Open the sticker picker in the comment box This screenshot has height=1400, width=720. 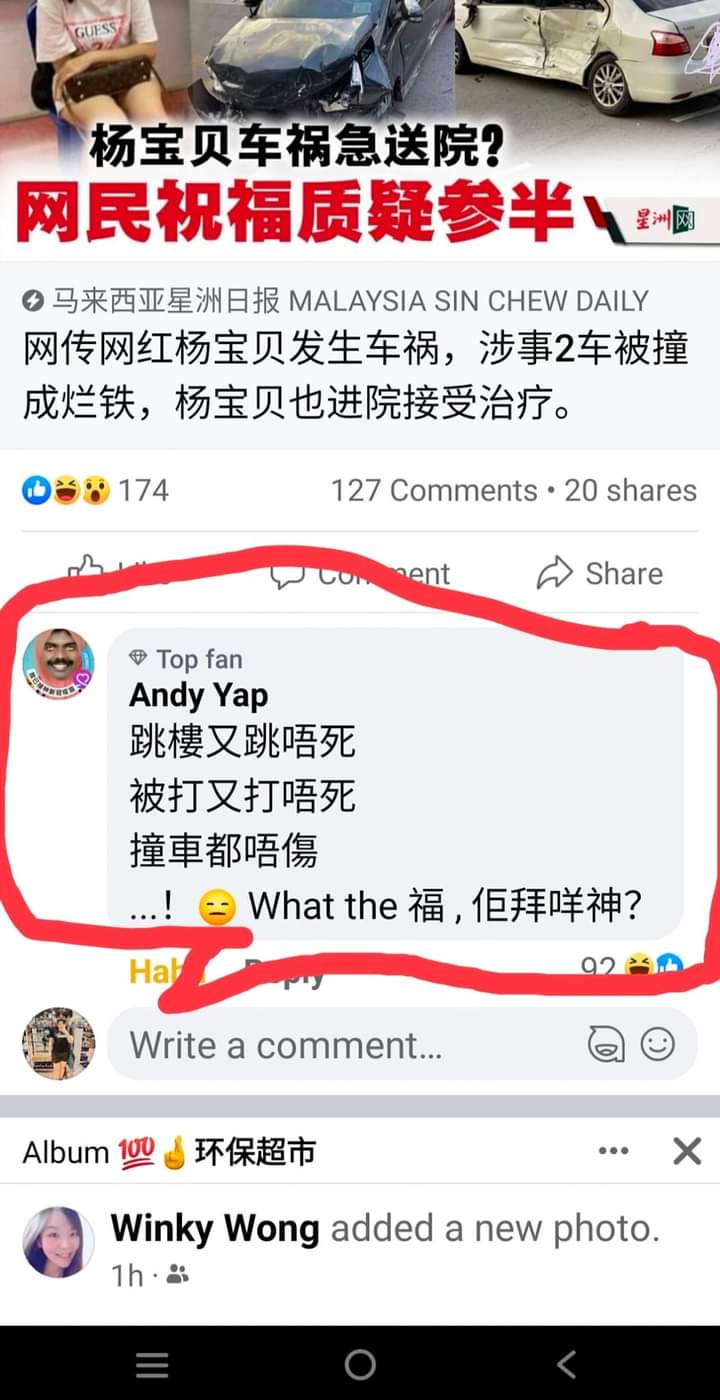point(606,1045)
